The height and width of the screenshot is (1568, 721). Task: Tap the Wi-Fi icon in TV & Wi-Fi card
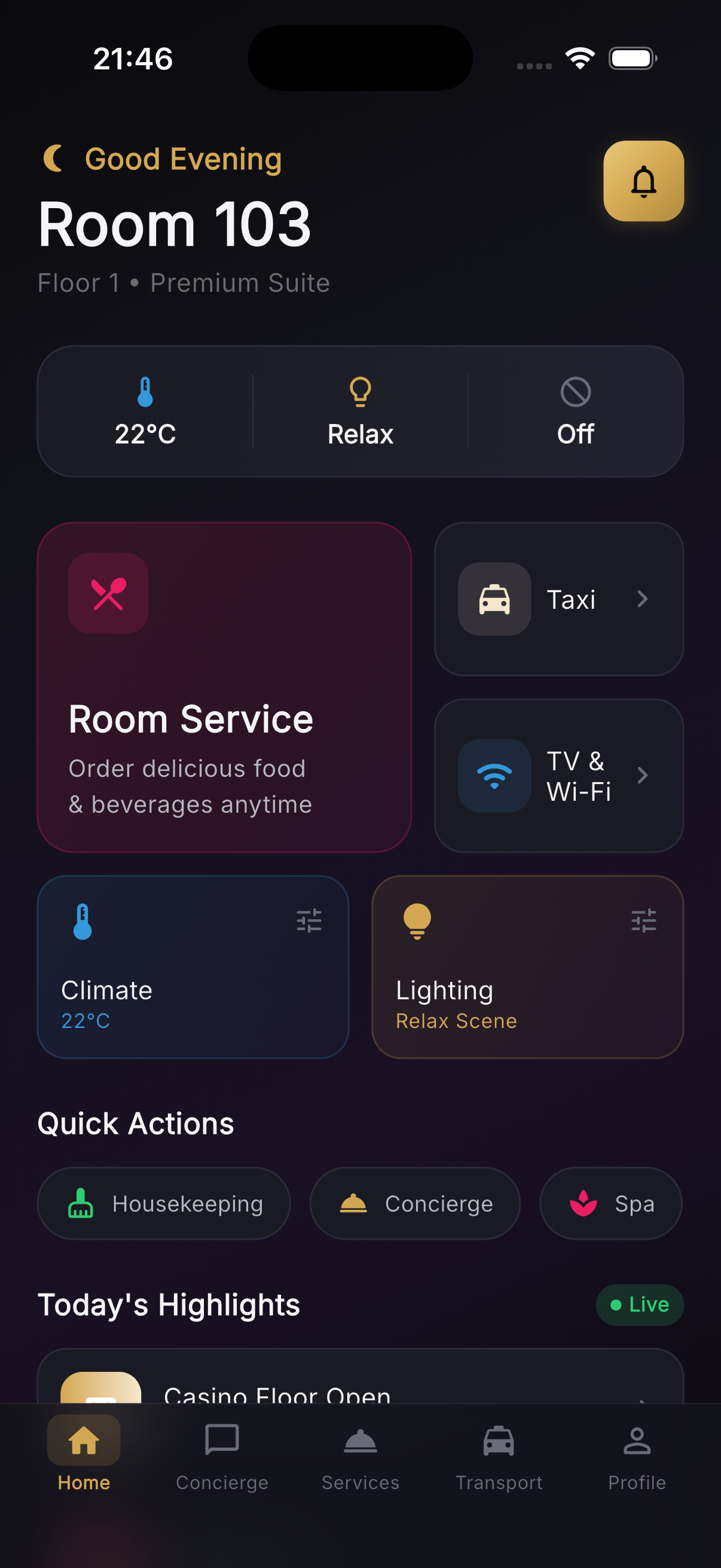click(494, 775)
